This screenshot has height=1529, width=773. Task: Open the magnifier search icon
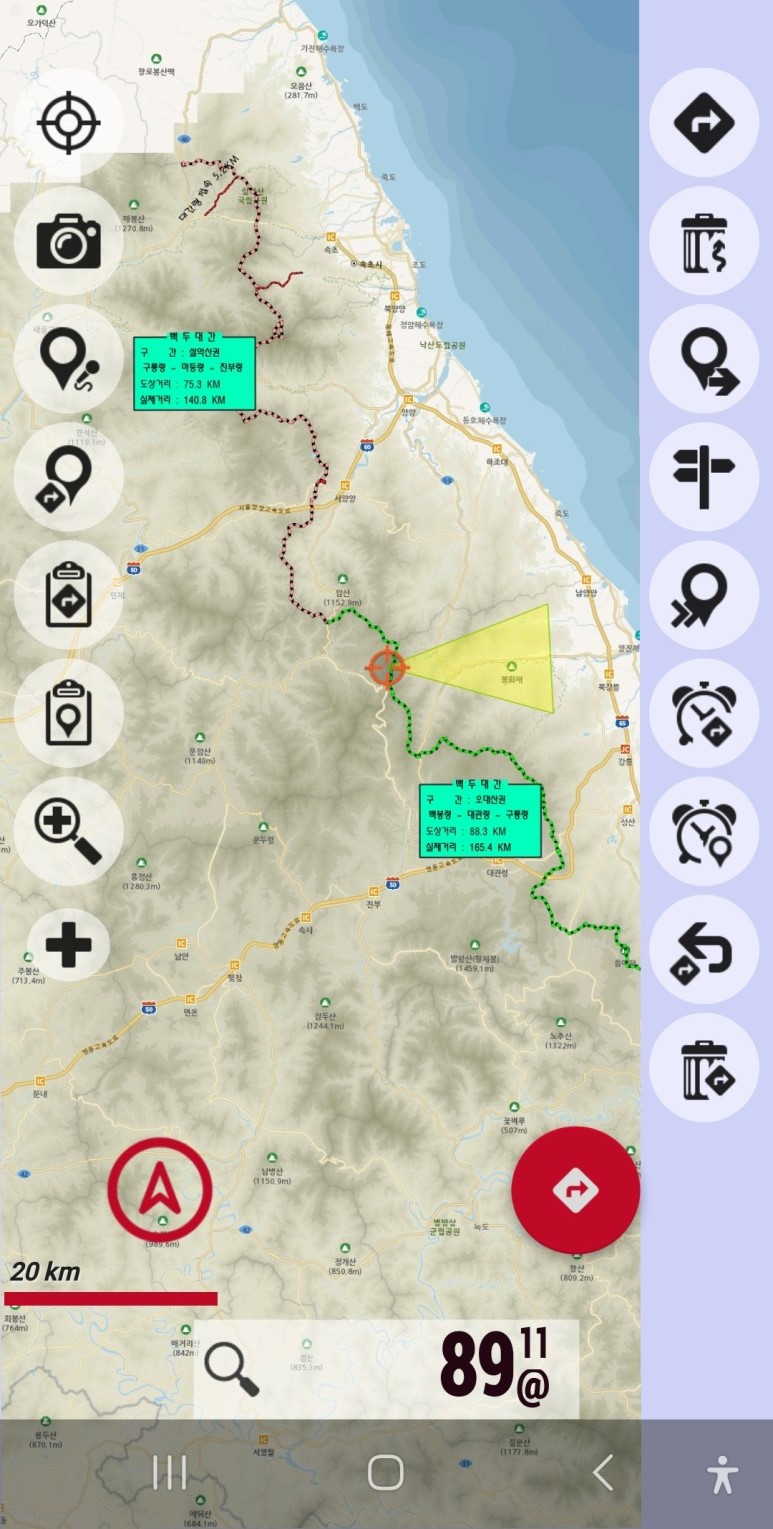coord(232,1370)
